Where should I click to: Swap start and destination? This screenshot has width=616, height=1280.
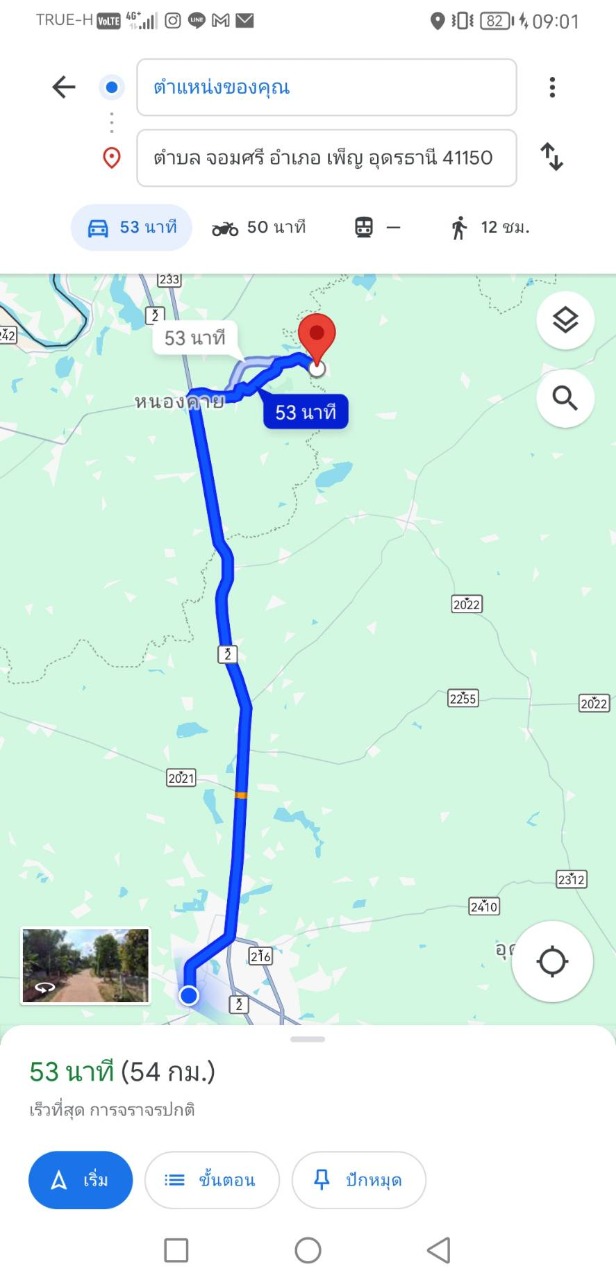coord(551,157)
